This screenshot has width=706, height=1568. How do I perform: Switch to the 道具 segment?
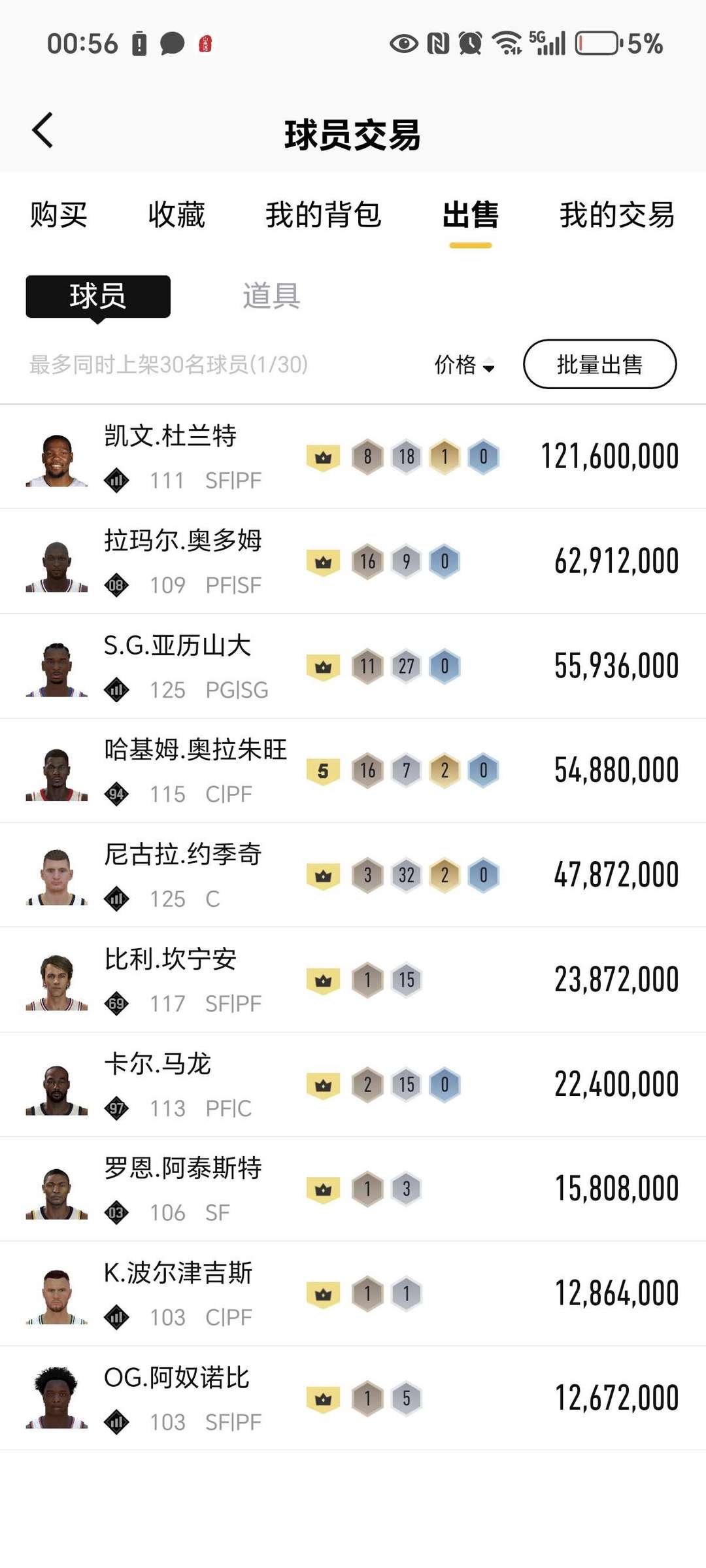click(x=271, y=296)
